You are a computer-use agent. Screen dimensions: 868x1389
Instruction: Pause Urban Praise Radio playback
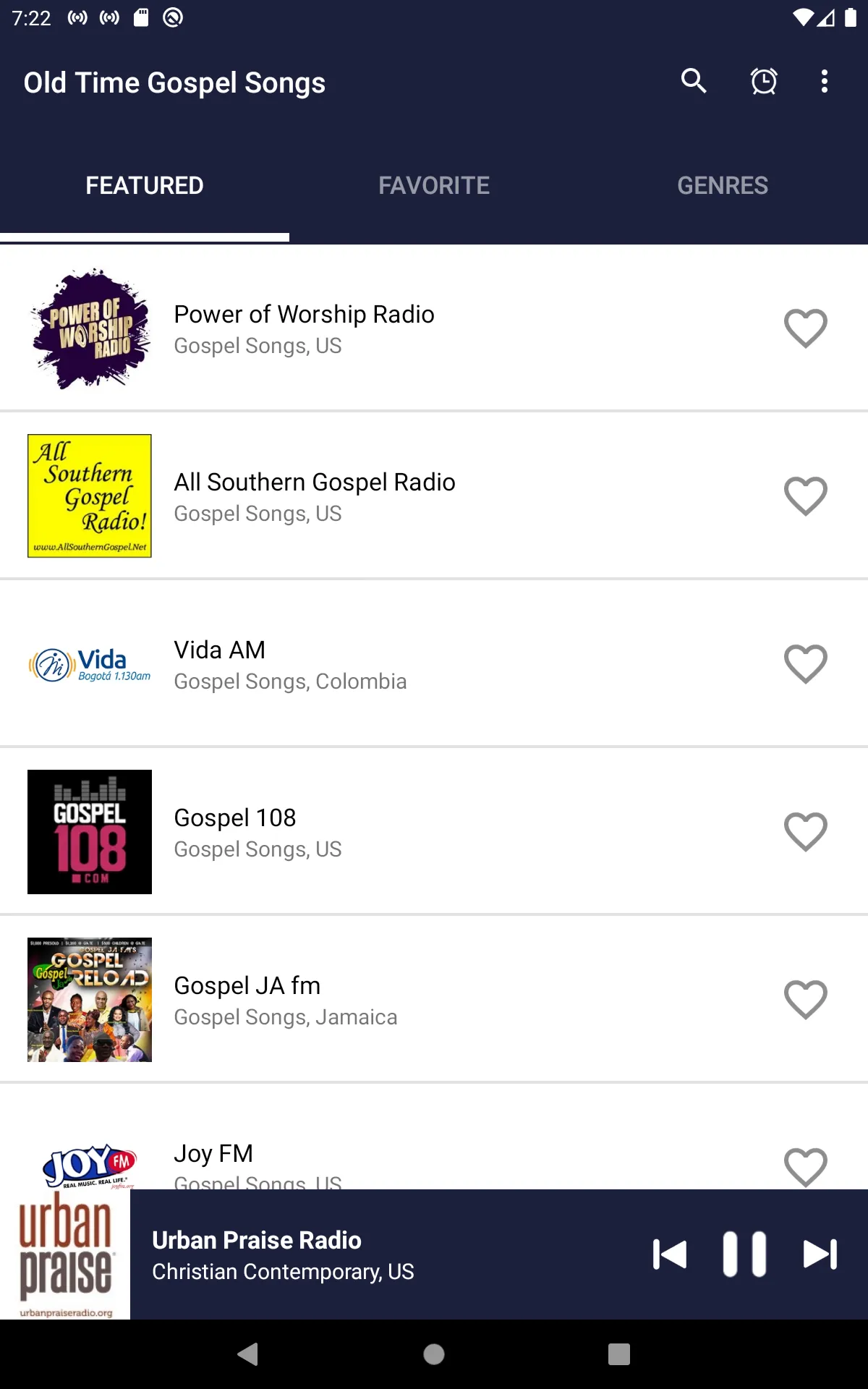point(744,1254)
